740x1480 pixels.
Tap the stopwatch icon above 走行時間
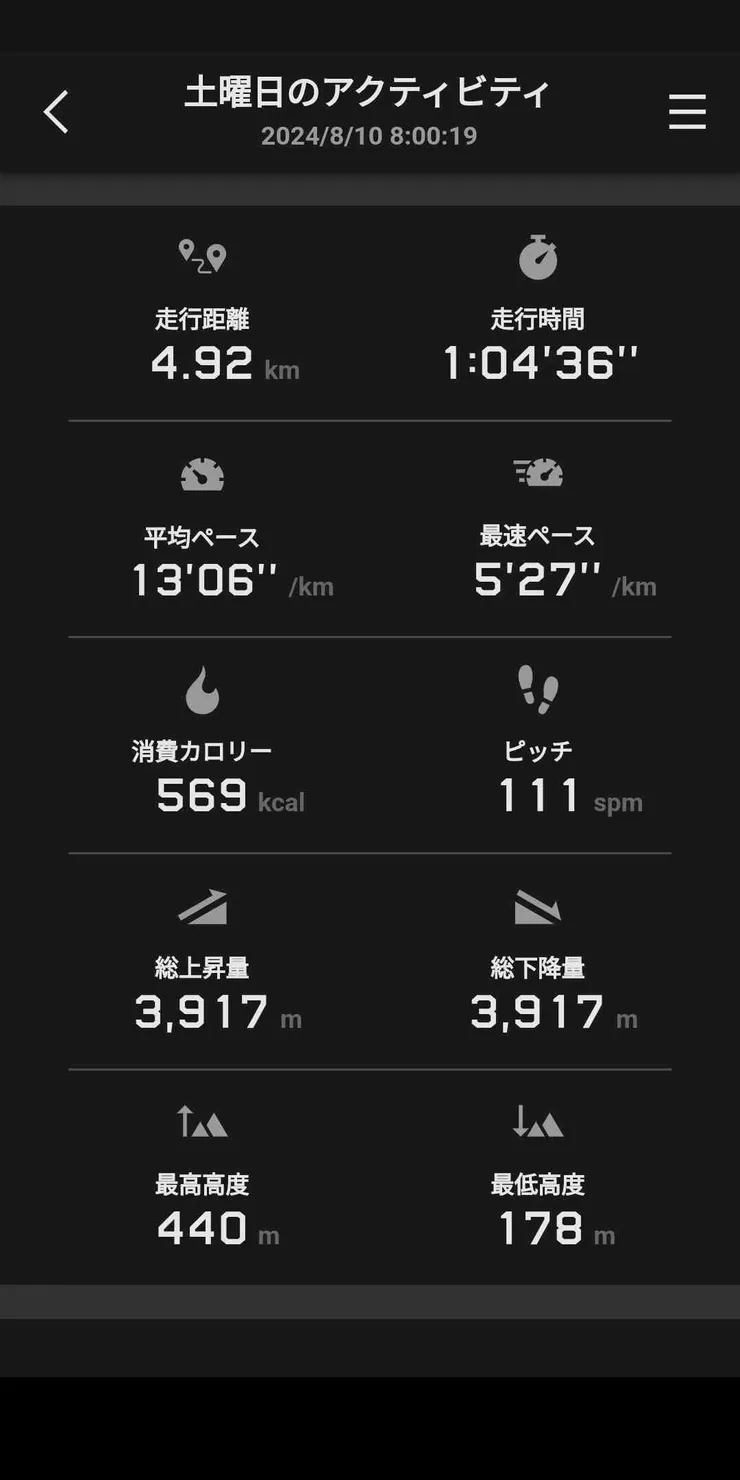tap(539, 256)
